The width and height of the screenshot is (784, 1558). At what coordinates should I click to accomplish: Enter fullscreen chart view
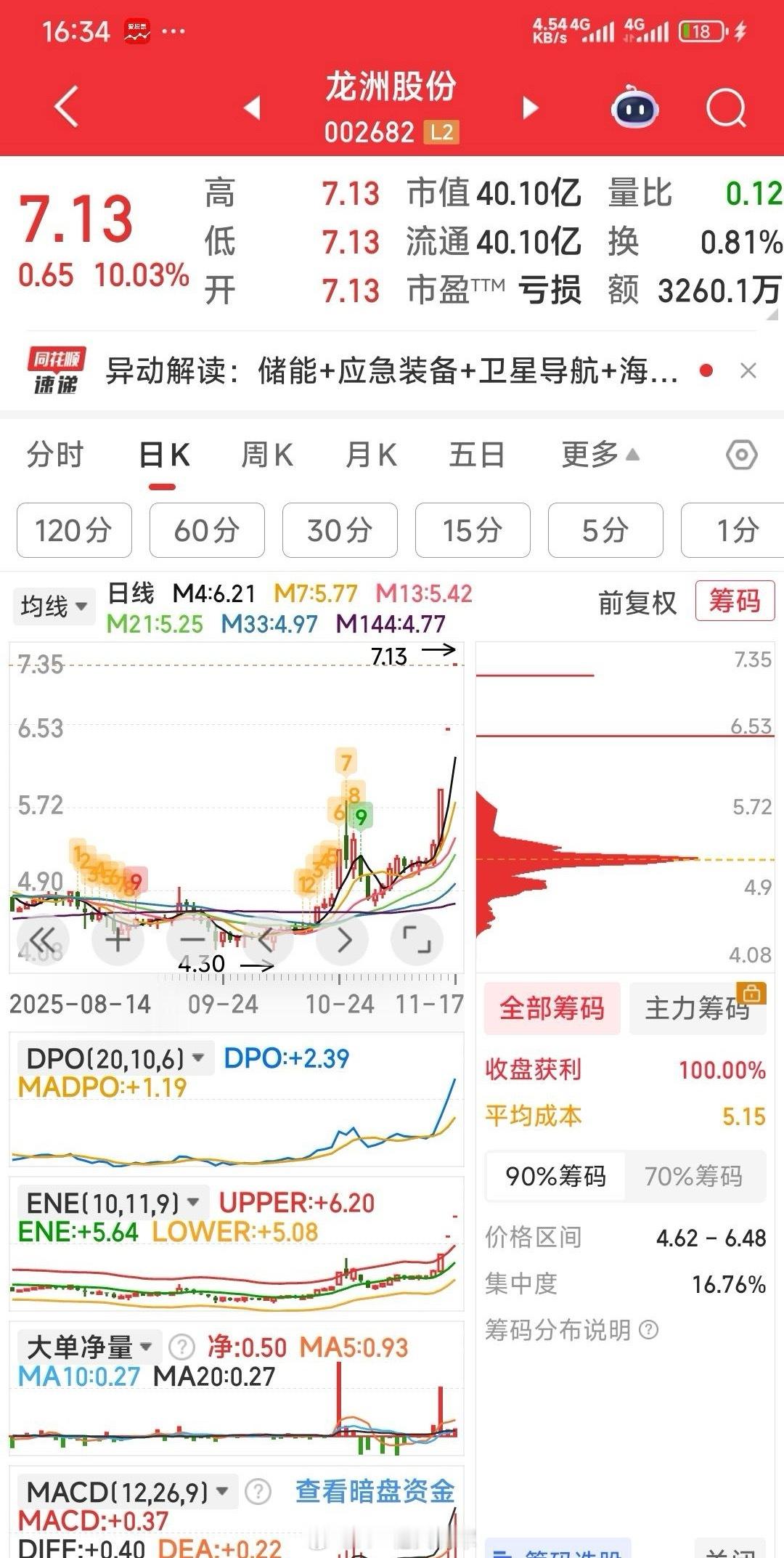(x=417, y=940)
